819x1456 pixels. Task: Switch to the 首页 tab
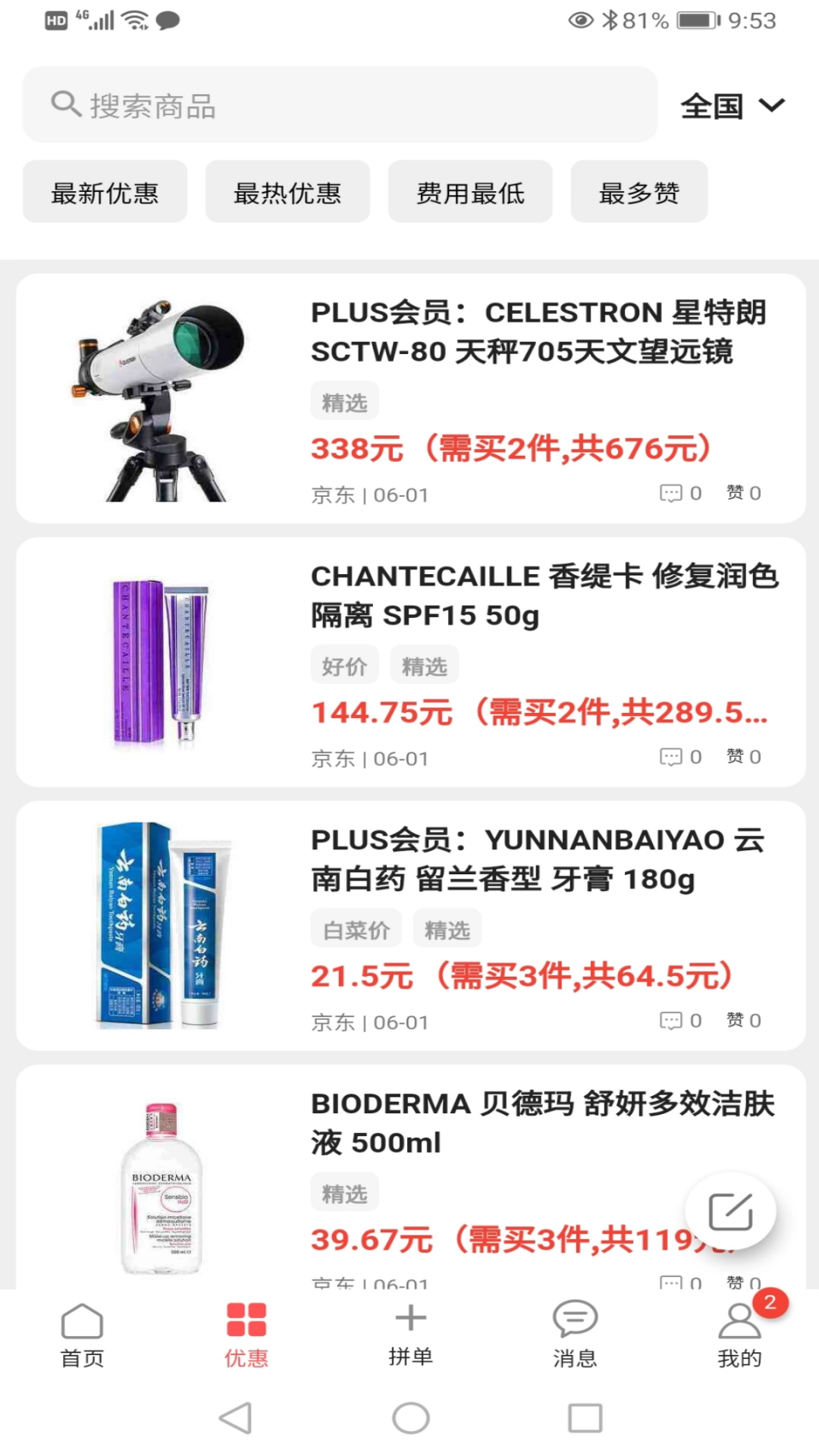pos(82,1336)
